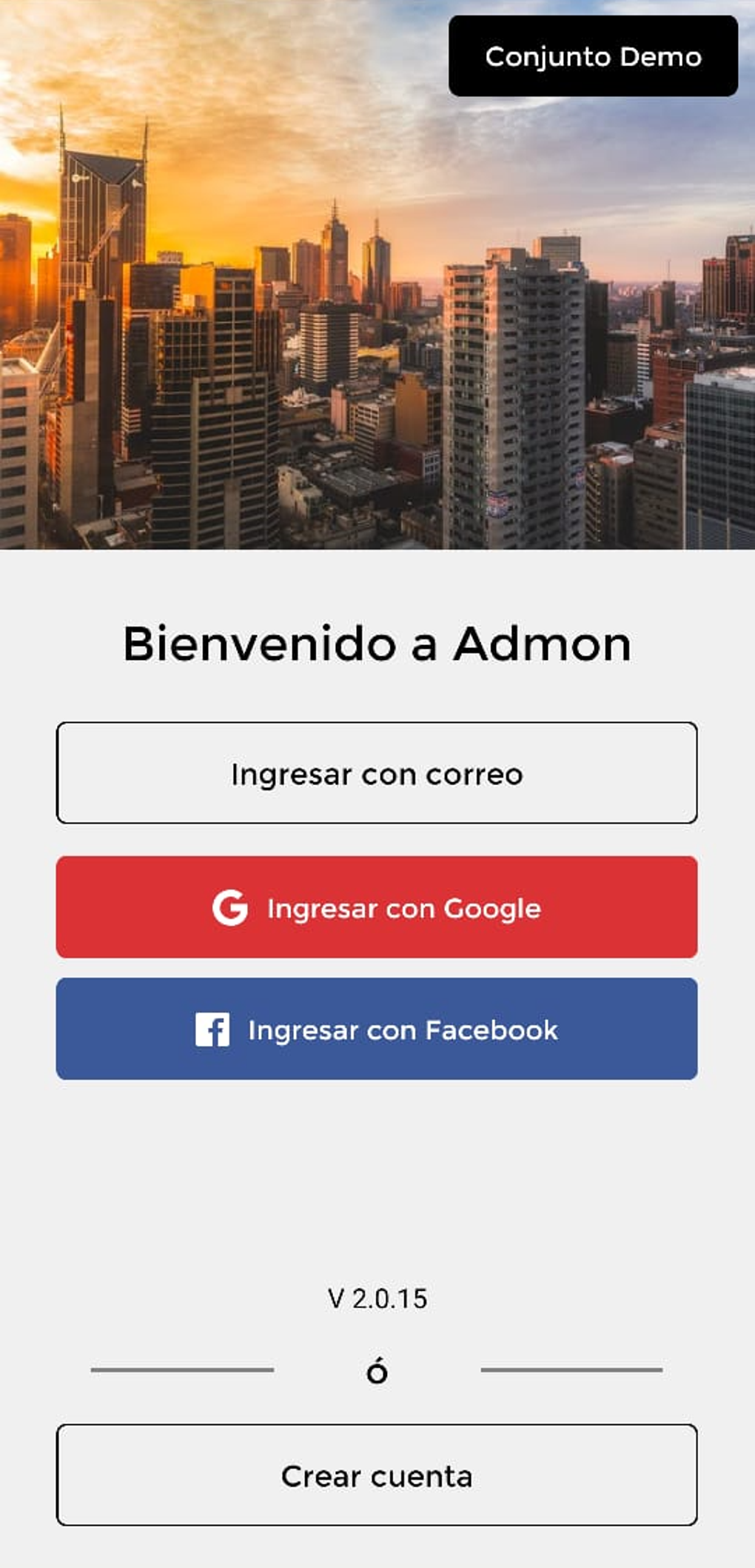755x1568 pixels.
Task: Open the Conjunto Demo badge
Action: coord(591,57)
